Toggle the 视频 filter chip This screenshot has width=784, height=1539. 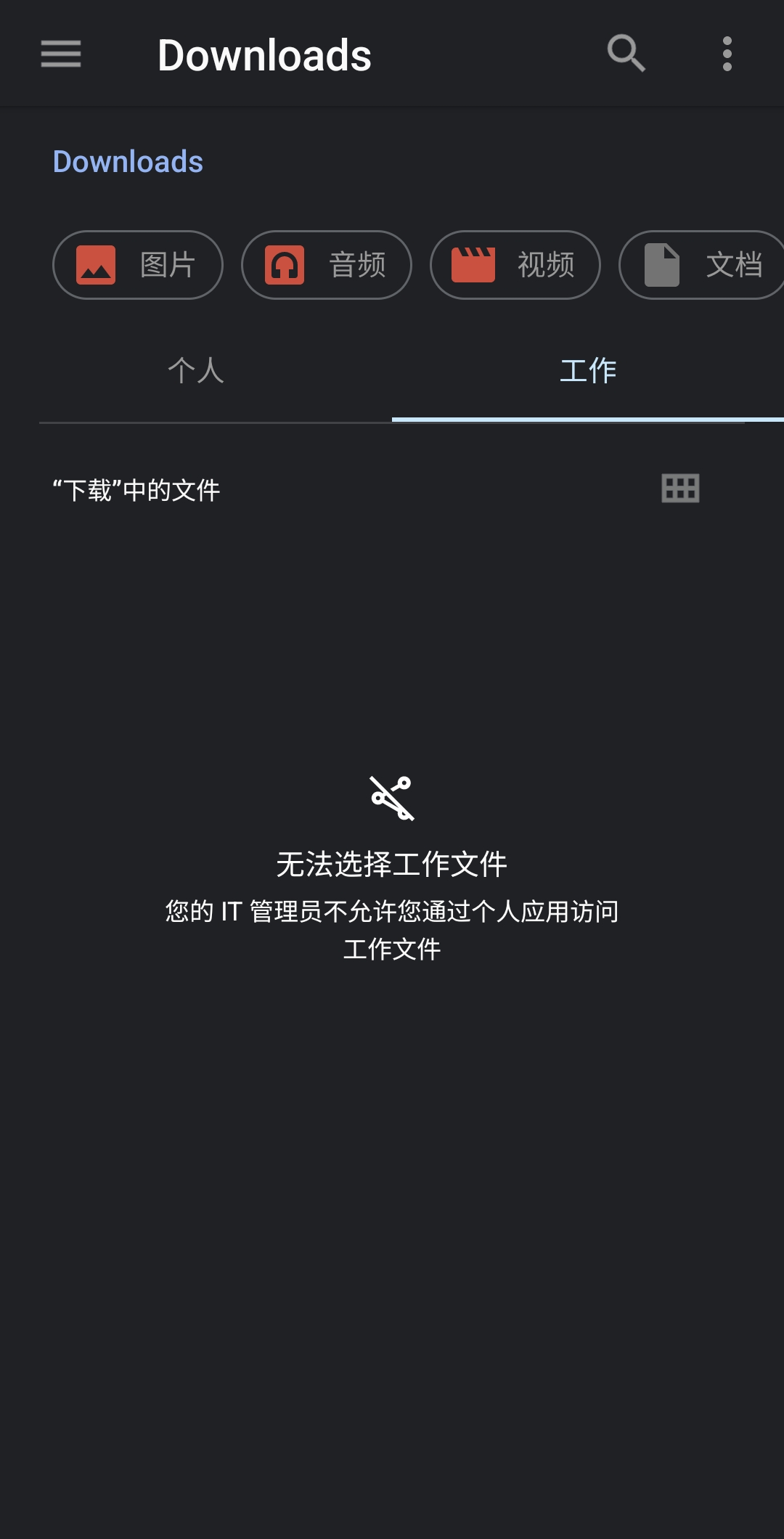(515, 264)
